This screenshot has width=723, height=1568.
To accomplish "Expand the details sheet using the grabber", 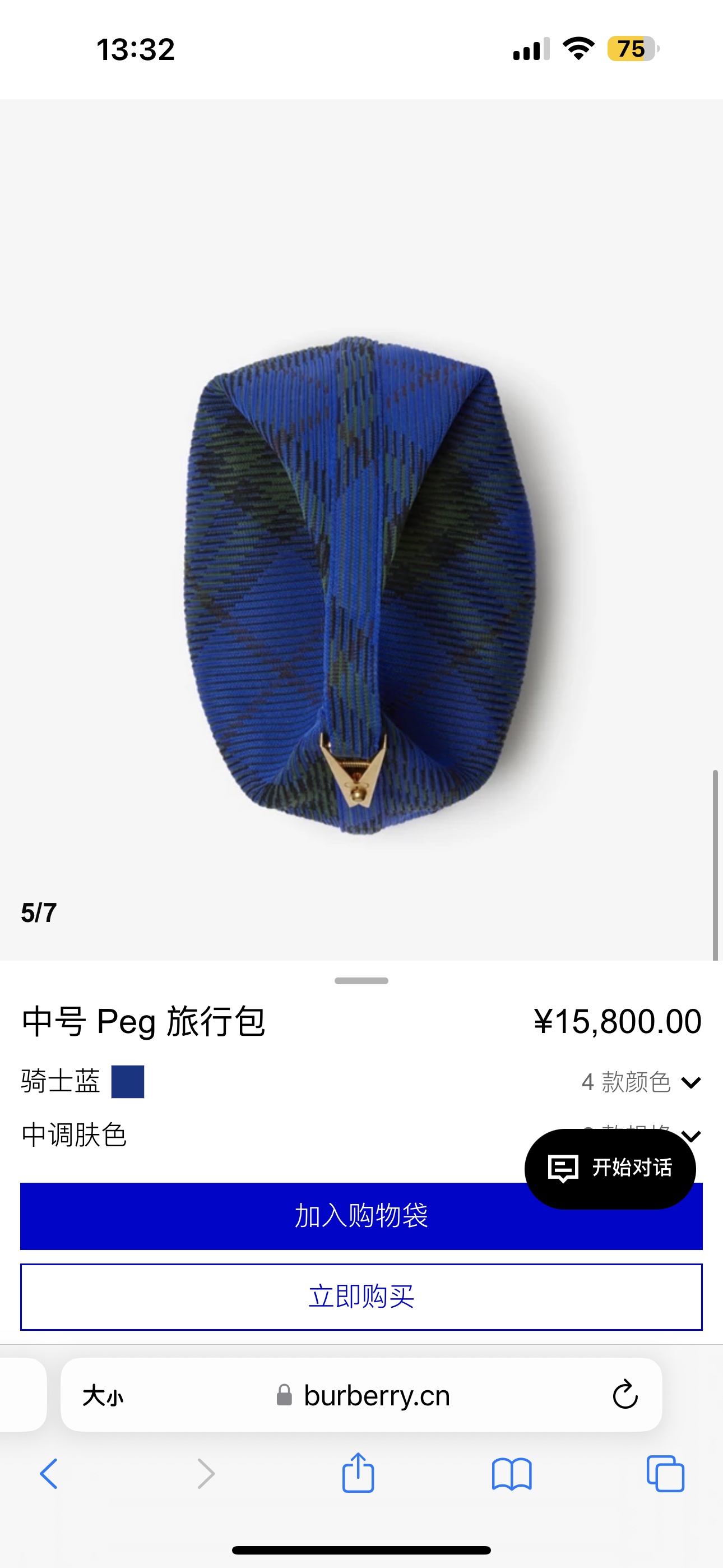I will (x=361, y=981).
